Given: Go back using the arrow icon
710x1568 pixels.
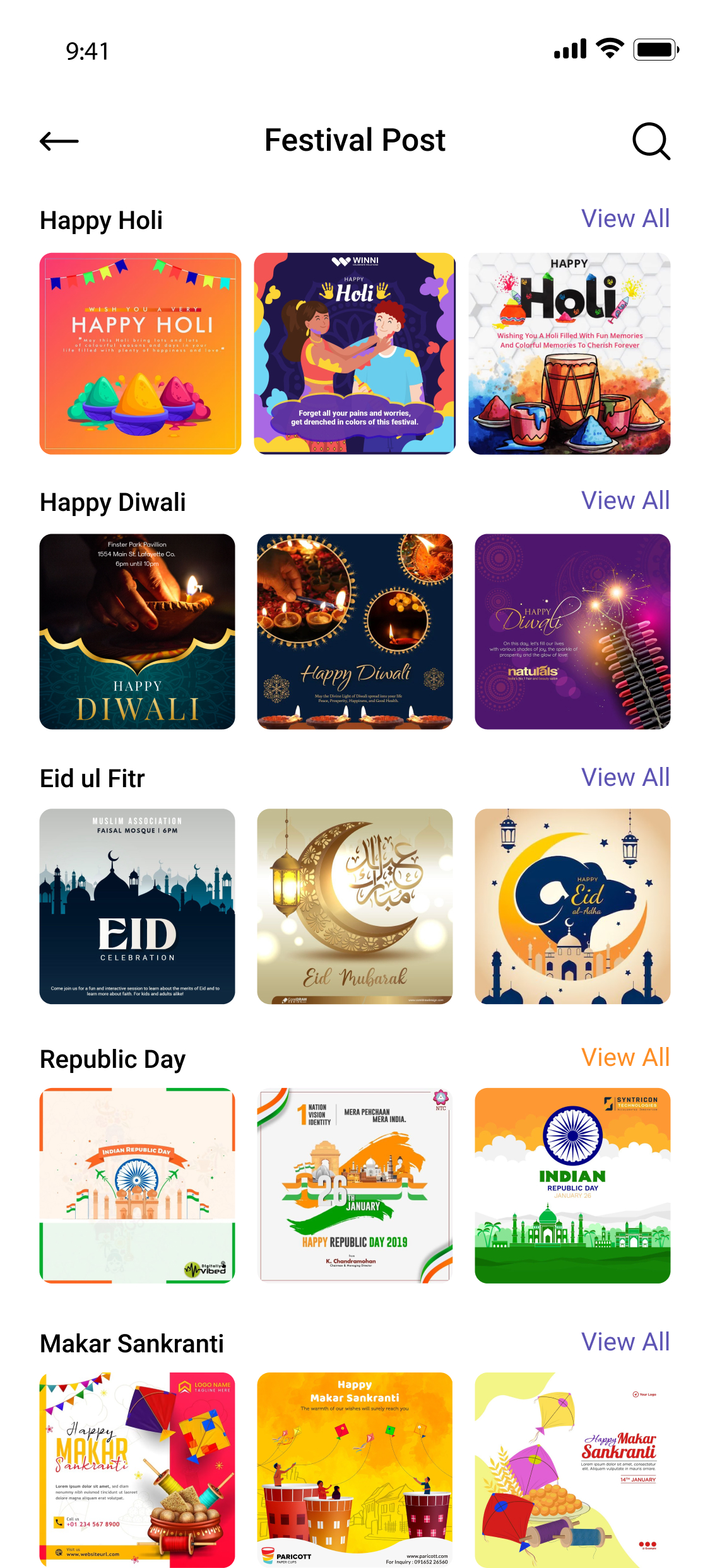Looking at the screenshot, I should (x=59, y=141).
